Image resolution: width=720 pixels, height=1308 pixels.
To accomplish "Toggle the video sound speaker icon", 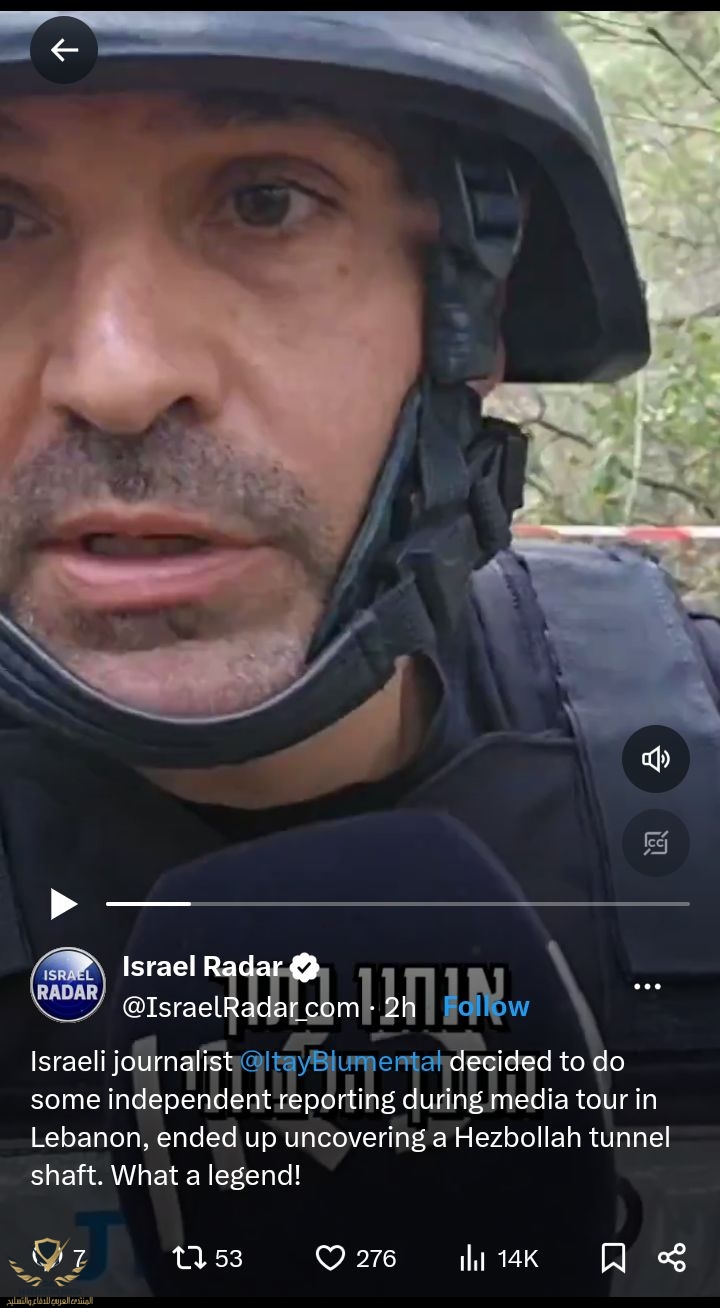I will [x=656, y=759].
